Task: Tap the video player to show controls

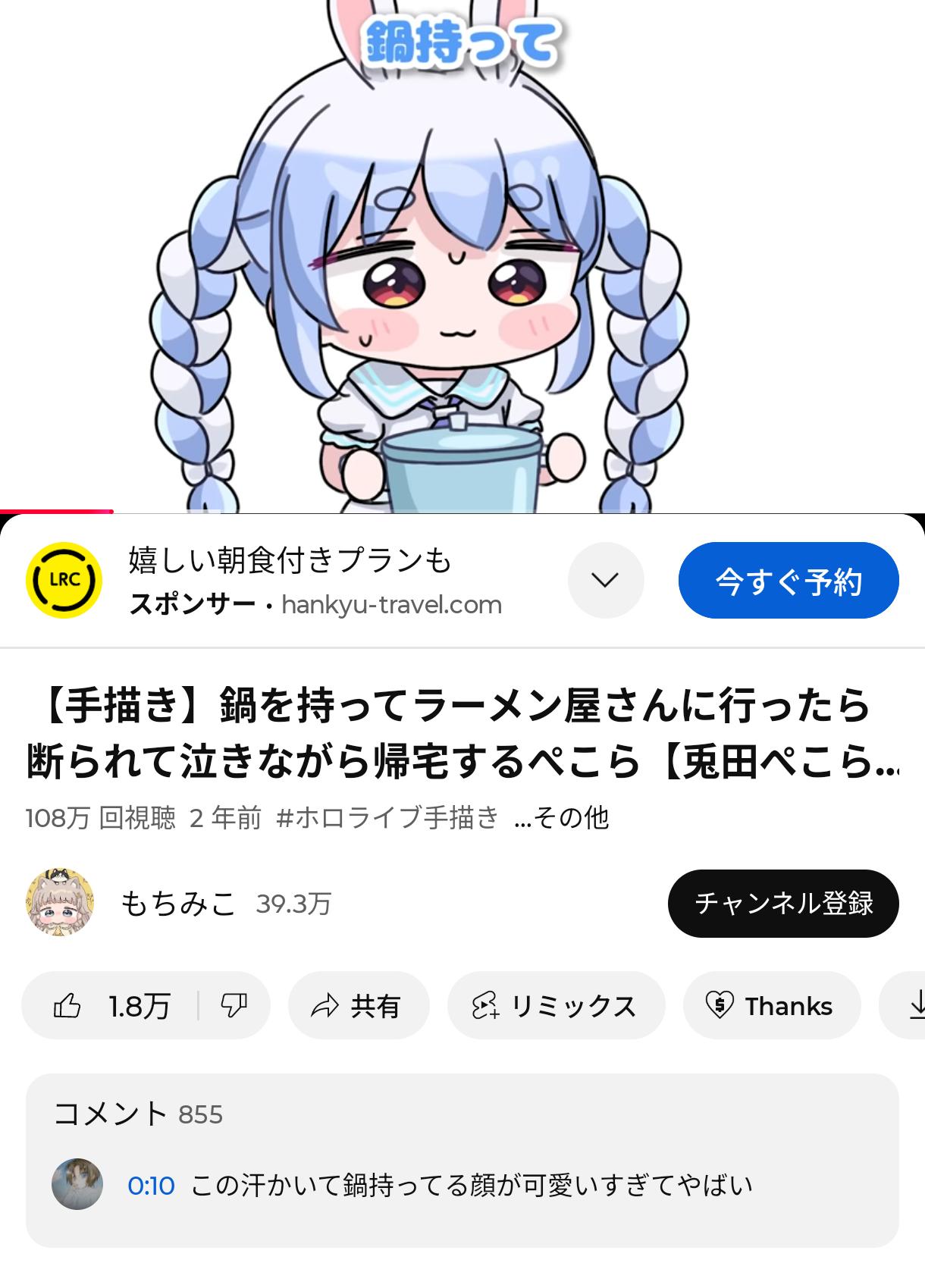Action: (462, 255)
